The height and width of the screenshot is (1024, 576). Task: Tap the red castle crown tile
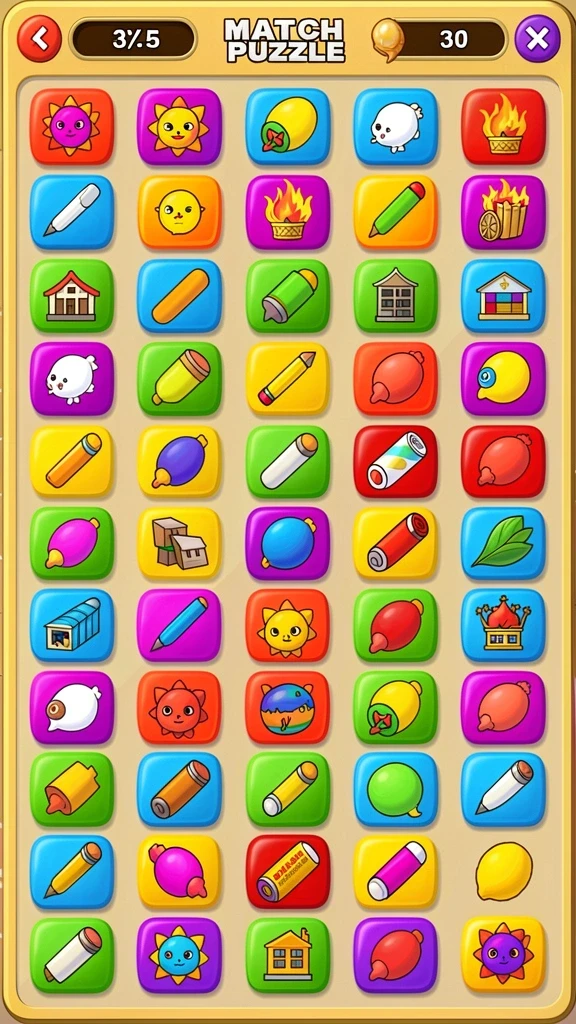pos(503,626)
